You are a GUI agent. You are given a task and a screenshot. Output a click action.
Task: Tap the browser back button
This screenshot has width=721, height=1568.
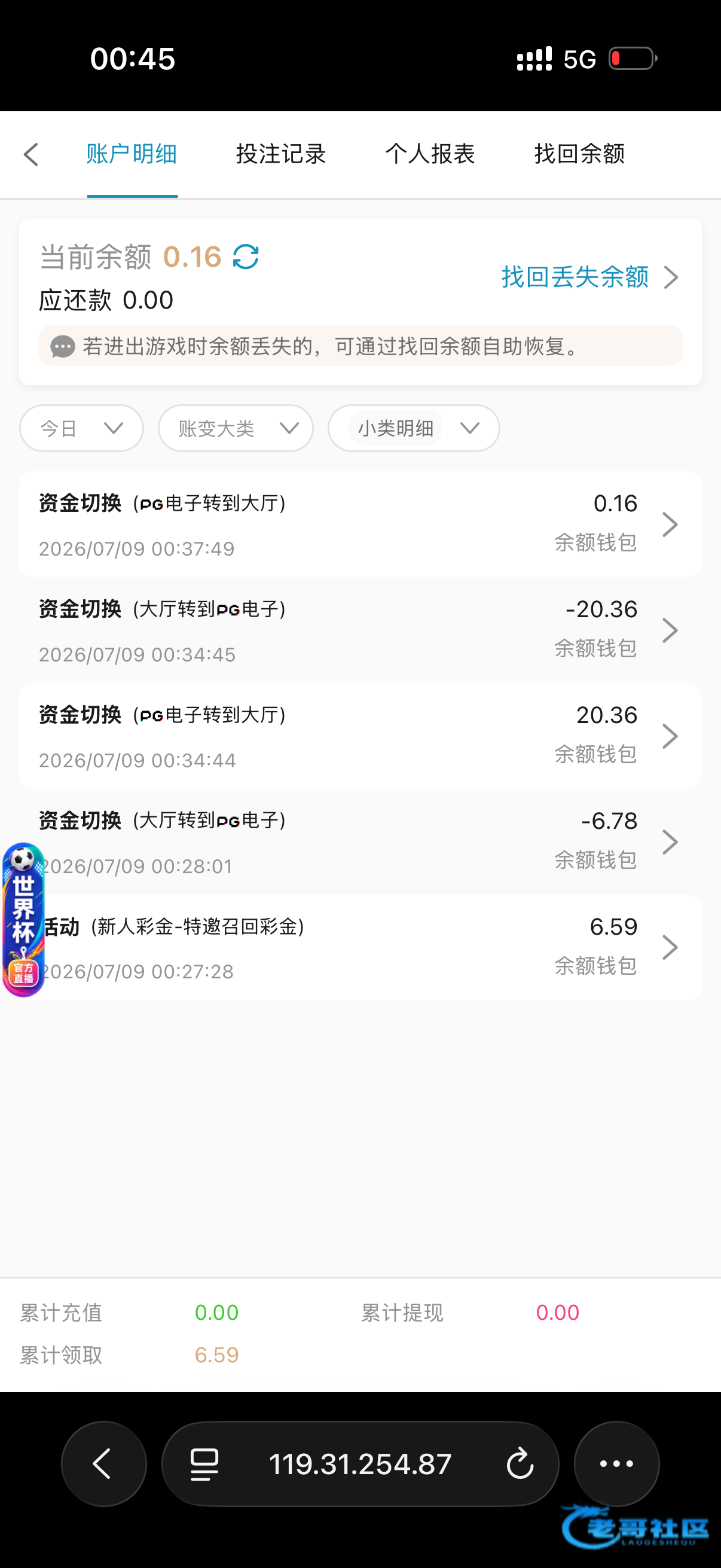[x=103, y=1464]
